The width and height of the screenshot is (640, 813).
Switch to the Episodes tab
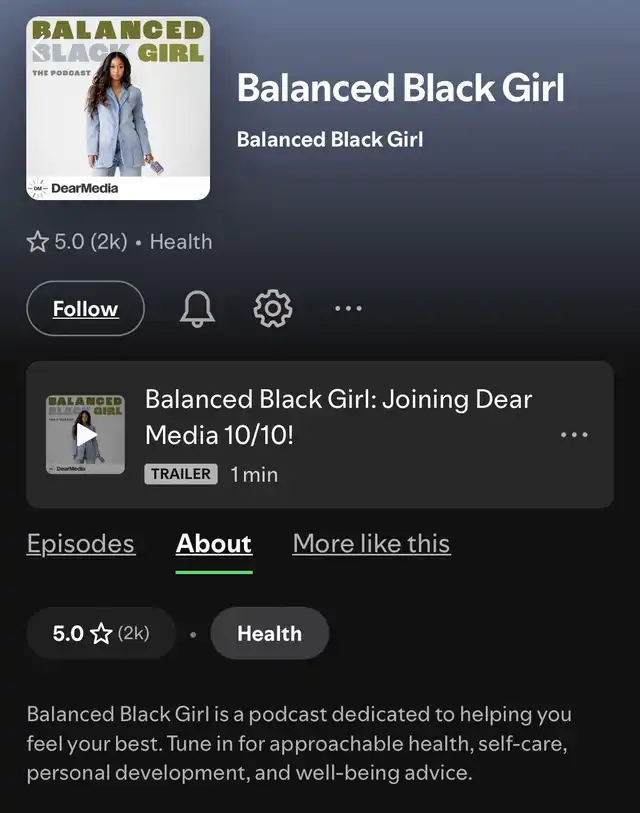click(x=81, y=543)
